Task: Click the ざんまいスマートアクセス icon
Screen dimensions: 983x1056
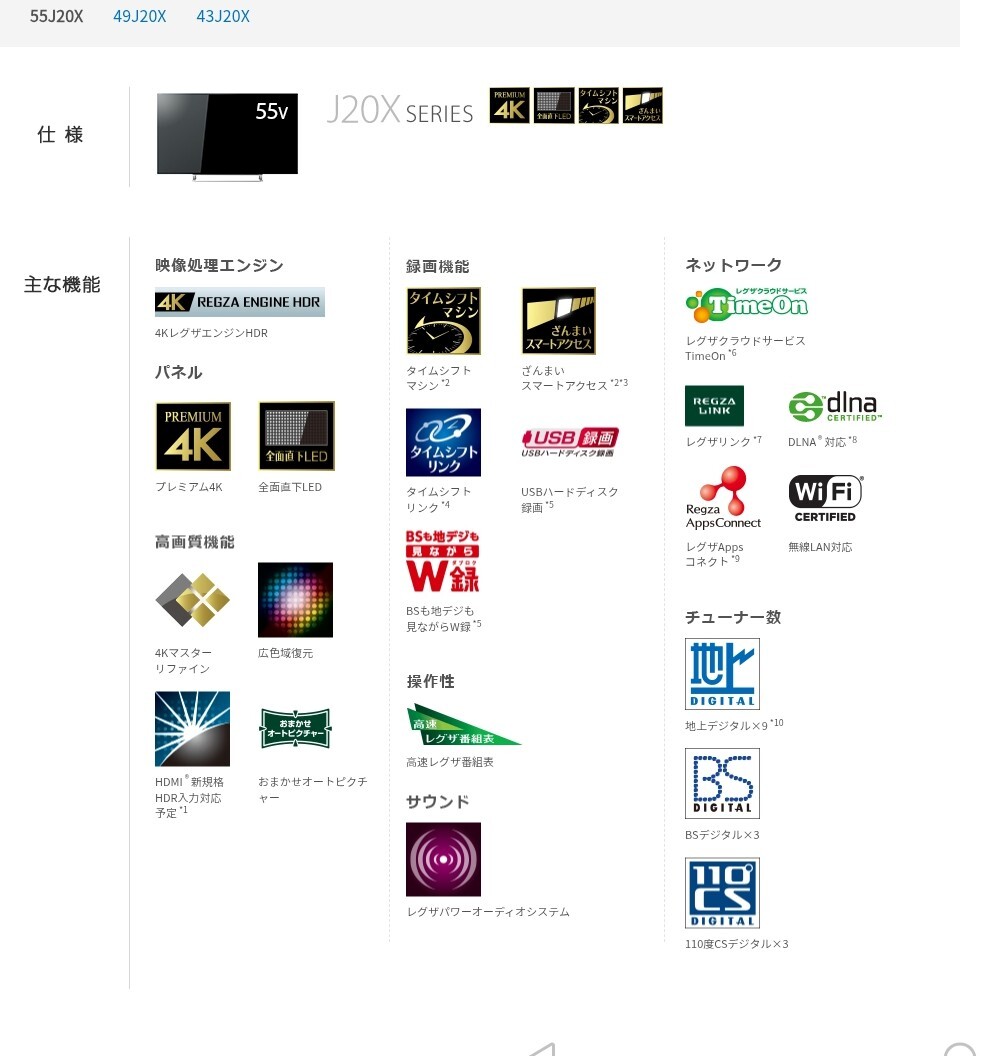Action: click(x=558, y=320)
